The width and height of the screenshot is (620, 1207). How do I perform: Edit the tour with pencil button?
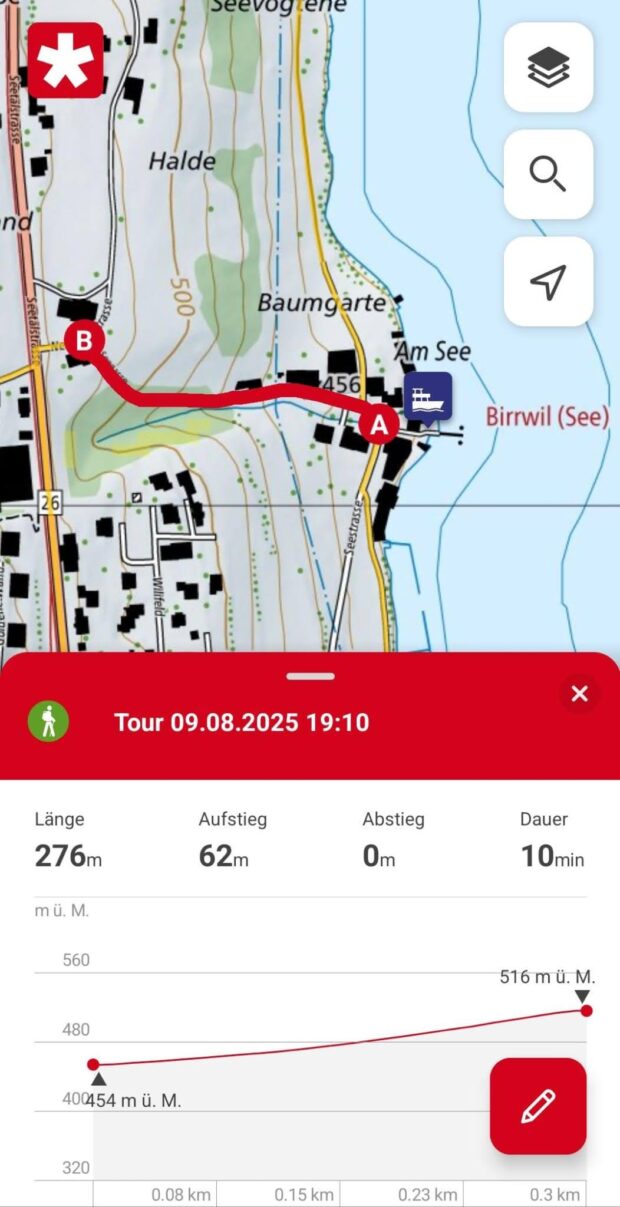[x=537, y=1106]
